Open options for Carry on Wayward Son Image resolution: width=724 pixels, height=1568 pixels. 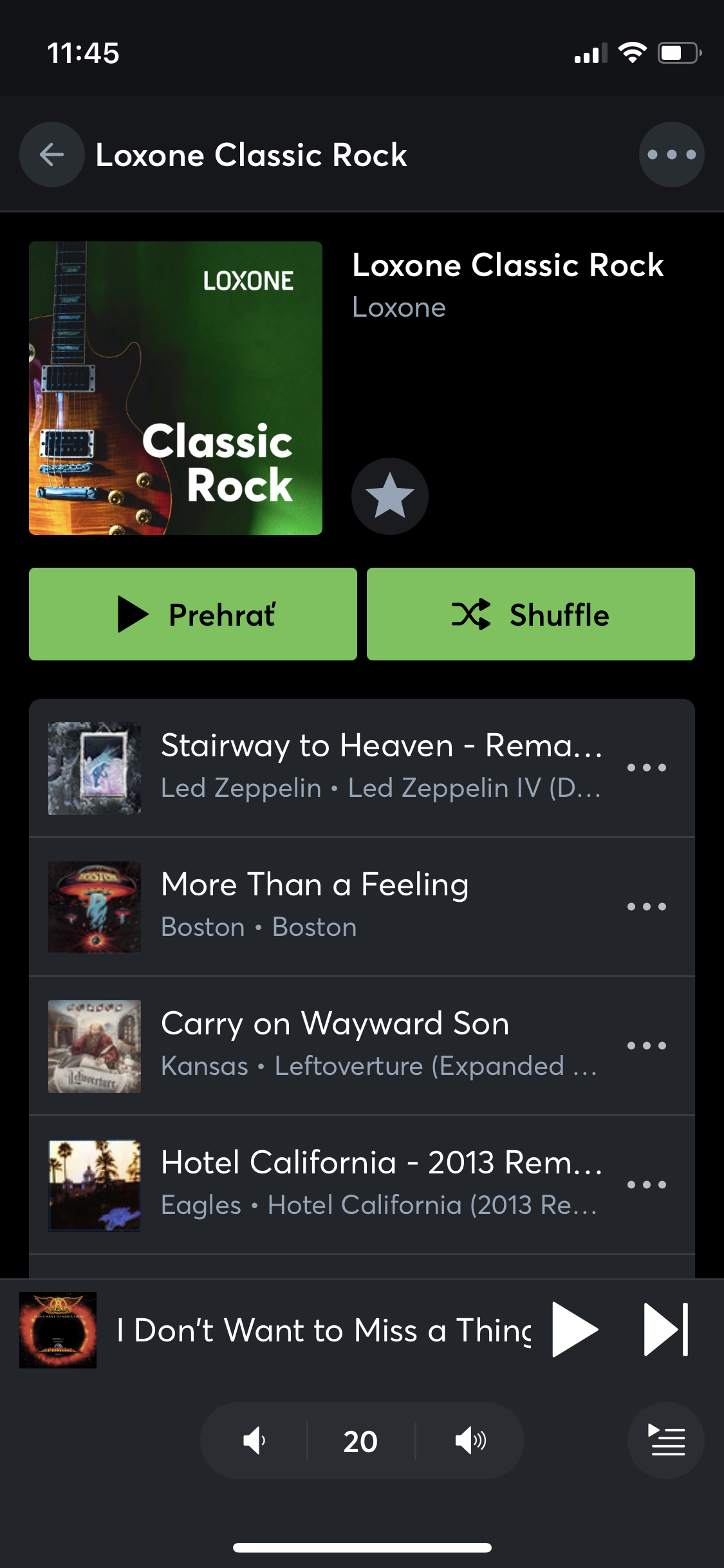[646, 1045]
